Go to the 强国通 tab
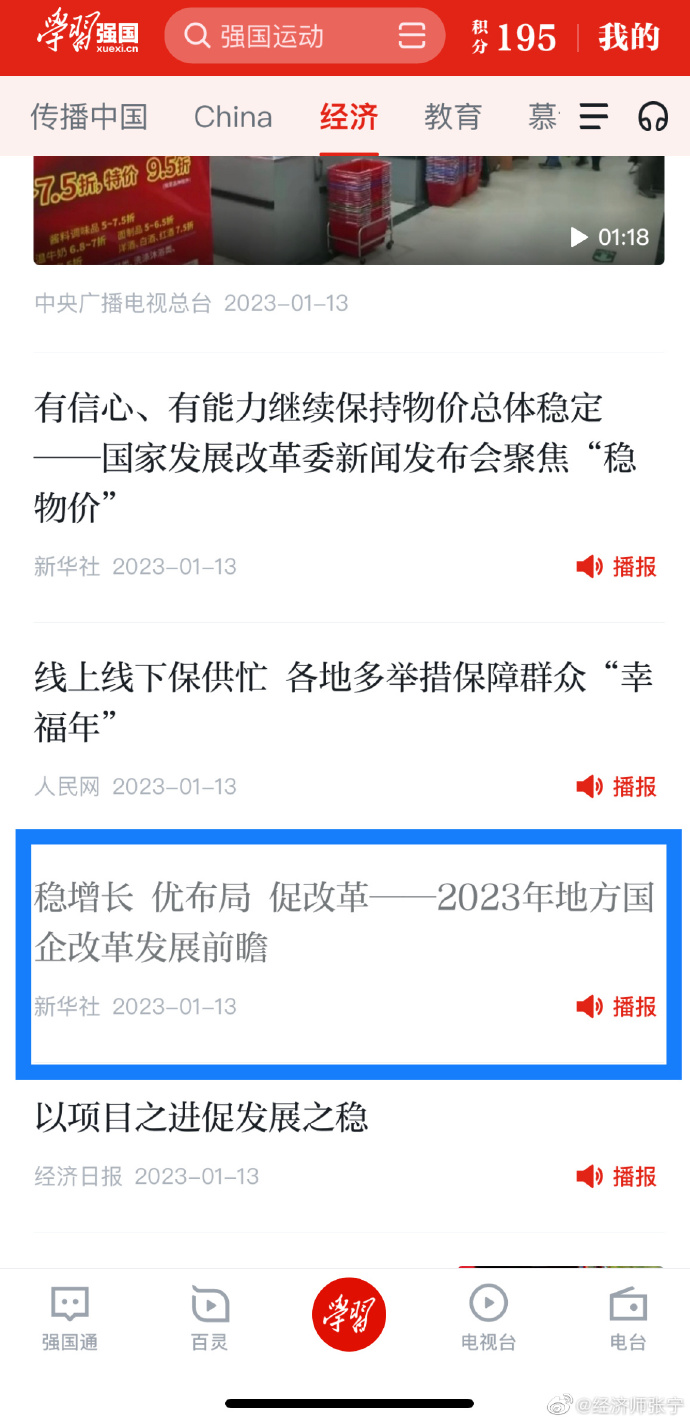 pos(70,1318)
